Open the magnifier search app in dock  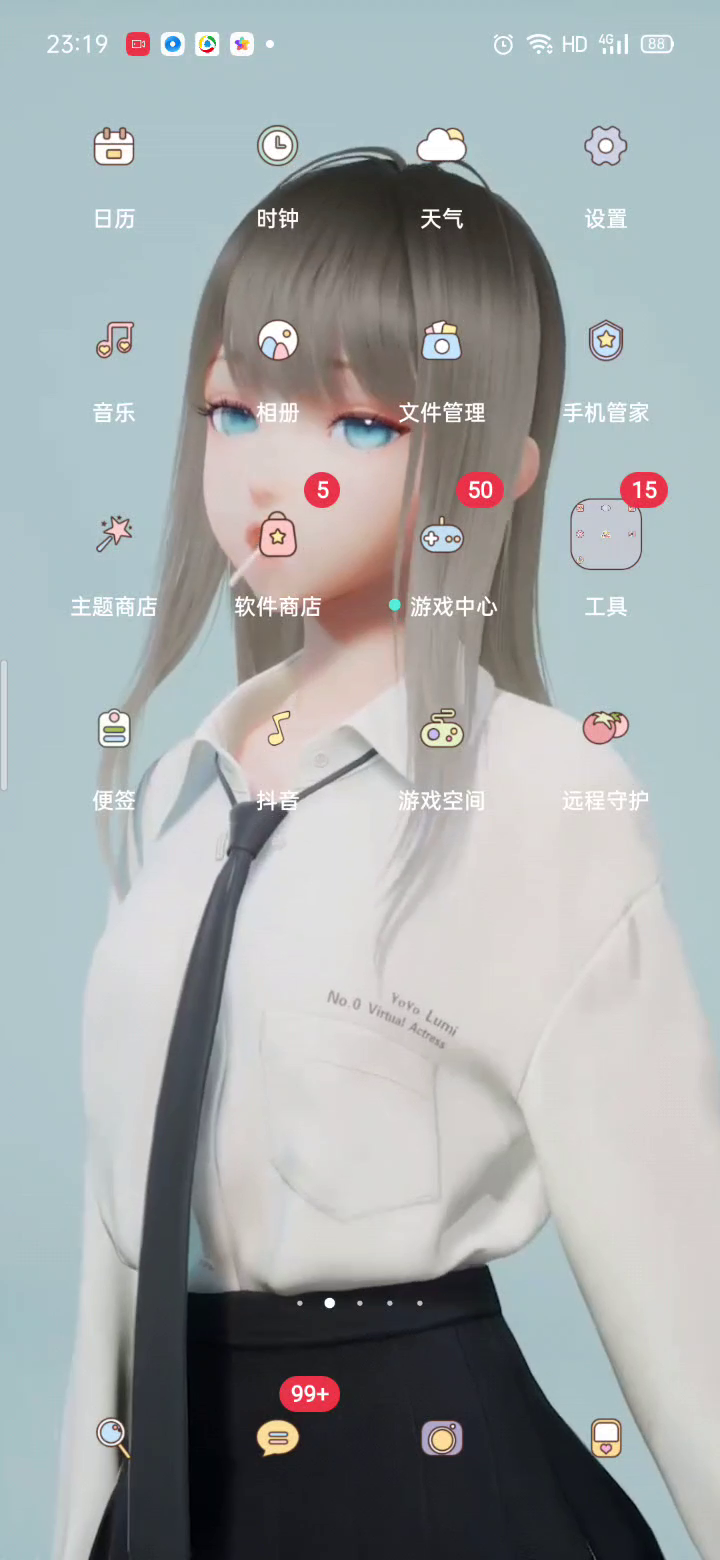pyautogui.click(x=114, y=1438)
